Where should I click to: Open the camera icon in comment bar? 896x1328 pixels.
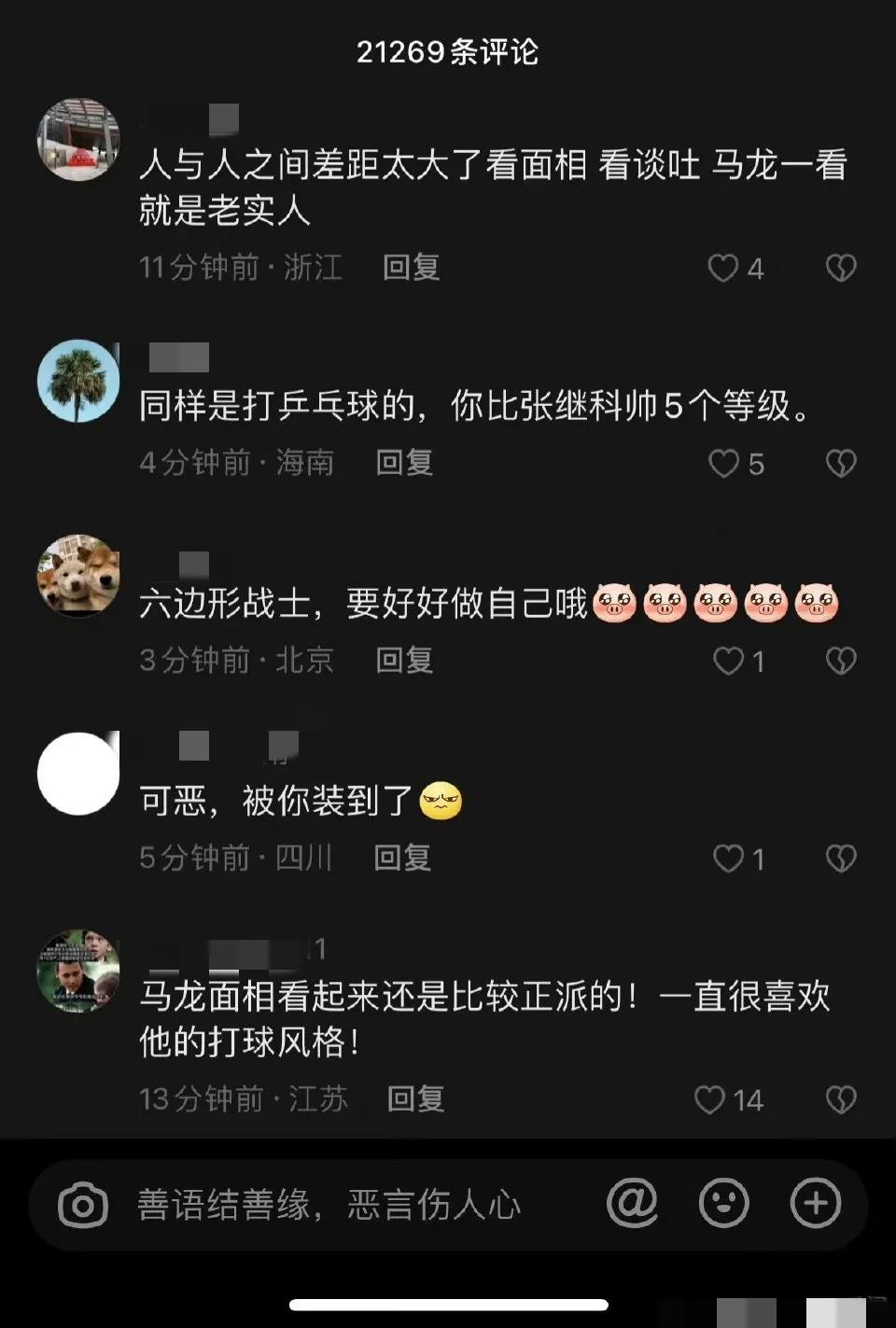(82, 1204)
